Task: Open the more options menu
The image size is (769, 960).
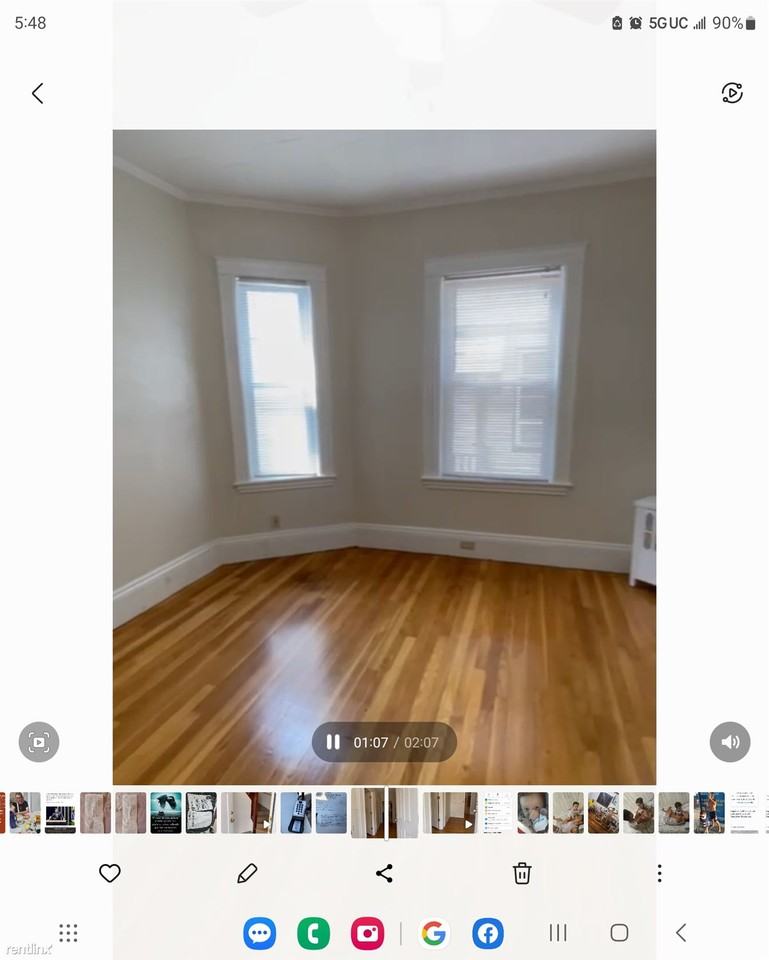Action: [x=659, y=873]
